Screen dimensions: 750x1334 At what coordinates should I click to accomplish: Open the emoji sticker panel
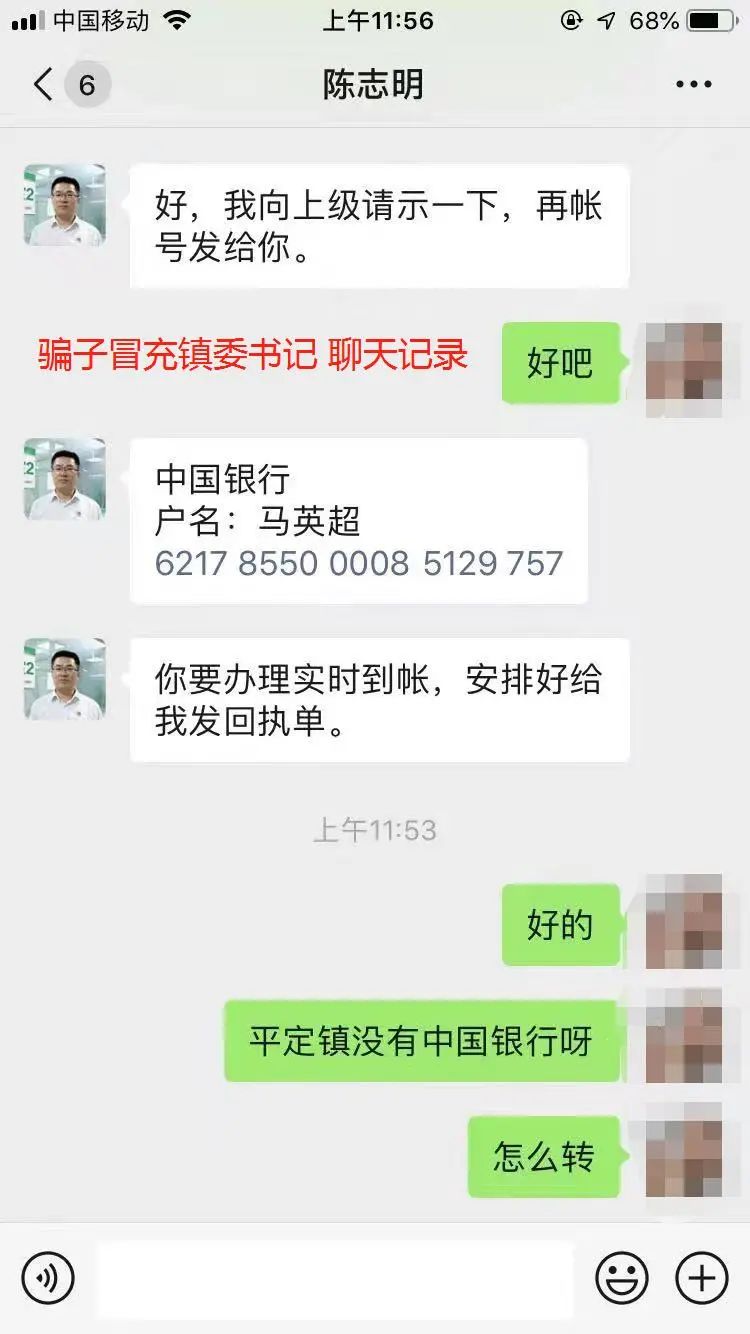[x=621, y=1277]
